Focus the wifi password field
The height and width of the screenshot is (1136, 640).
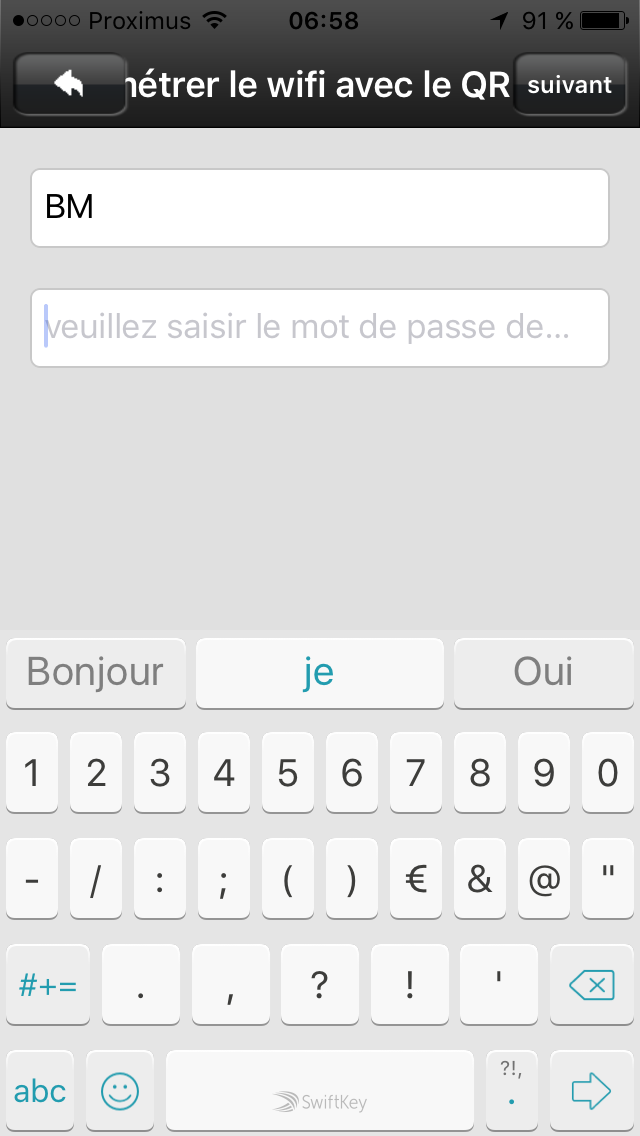(320, 328)
